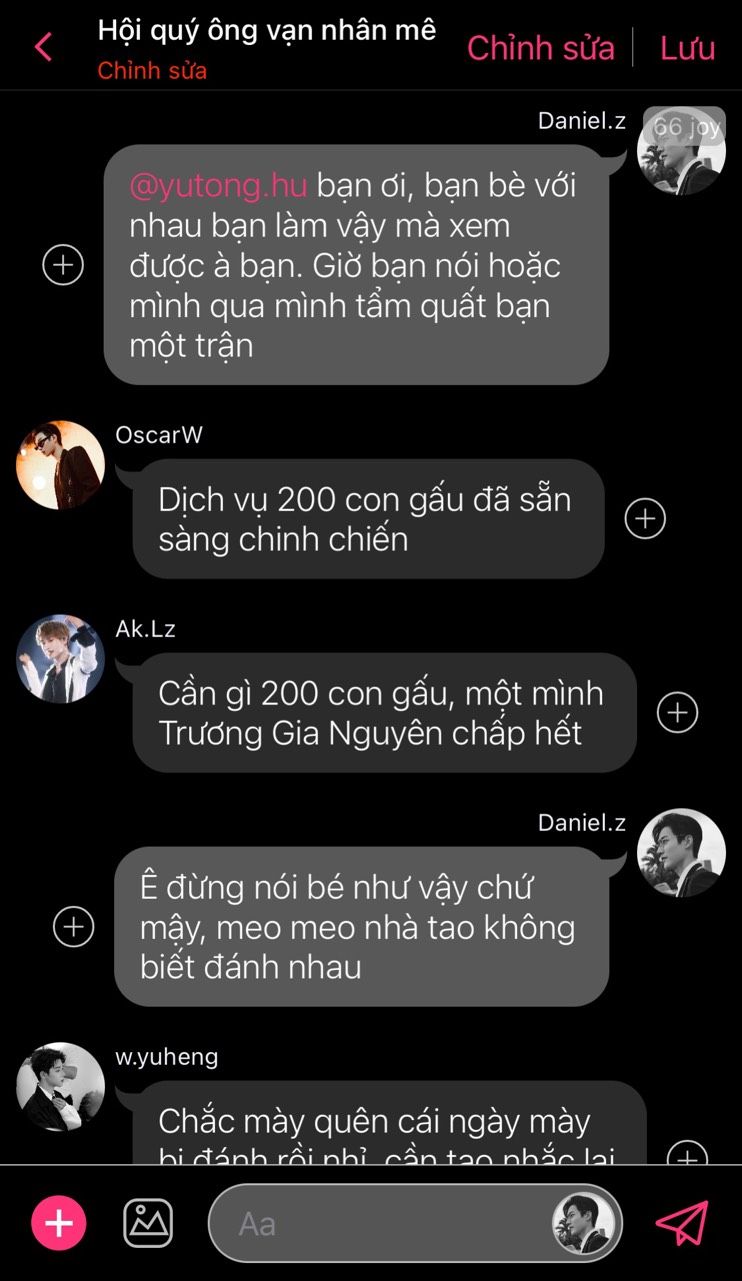The width and height of the screenshot is (742, 1281).
Task: Open the image picker icon
Action: pos(148,1223)
